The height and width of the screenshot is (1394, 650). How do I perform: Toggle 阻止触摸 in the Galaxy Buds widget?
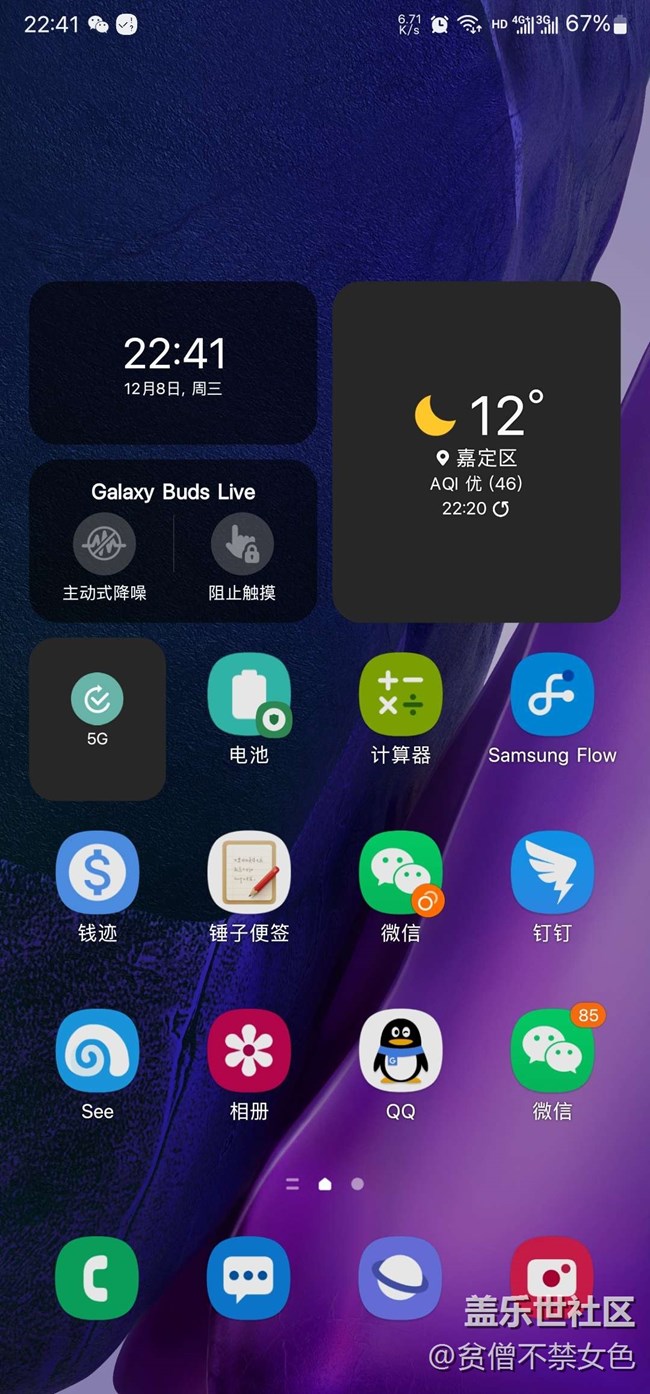coord(242,545)
